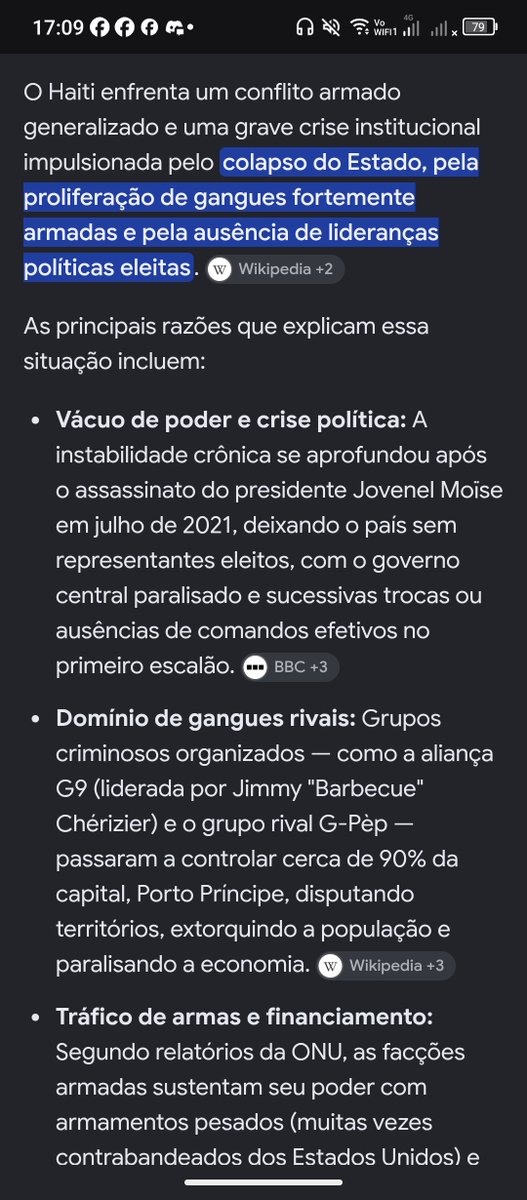Open the Wikipedia +2 source chip
Viewport: 527px width, 1200px height.
[x=275, y=270]
